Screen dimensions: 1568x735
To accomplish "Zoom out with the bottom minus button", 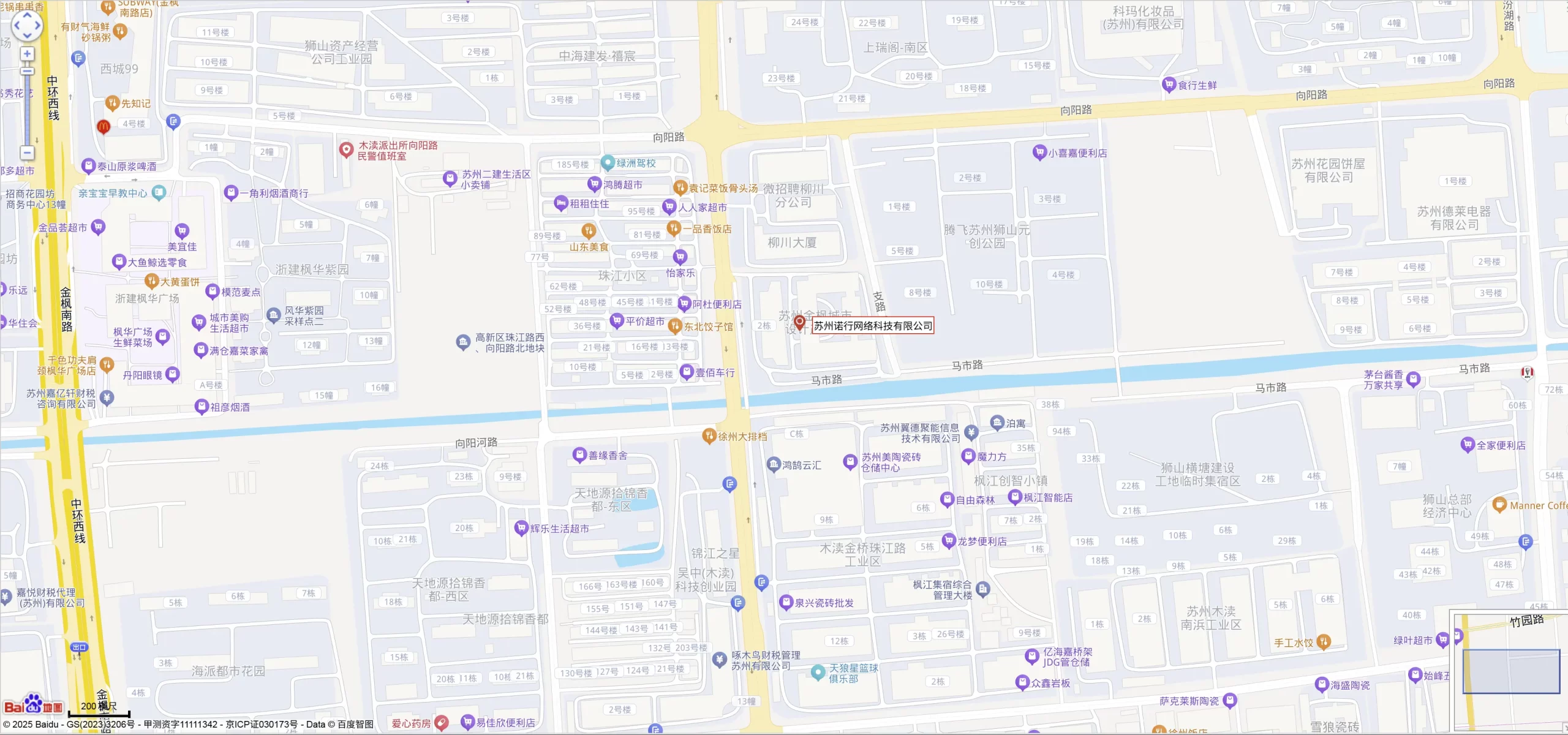I will [27, 153].
